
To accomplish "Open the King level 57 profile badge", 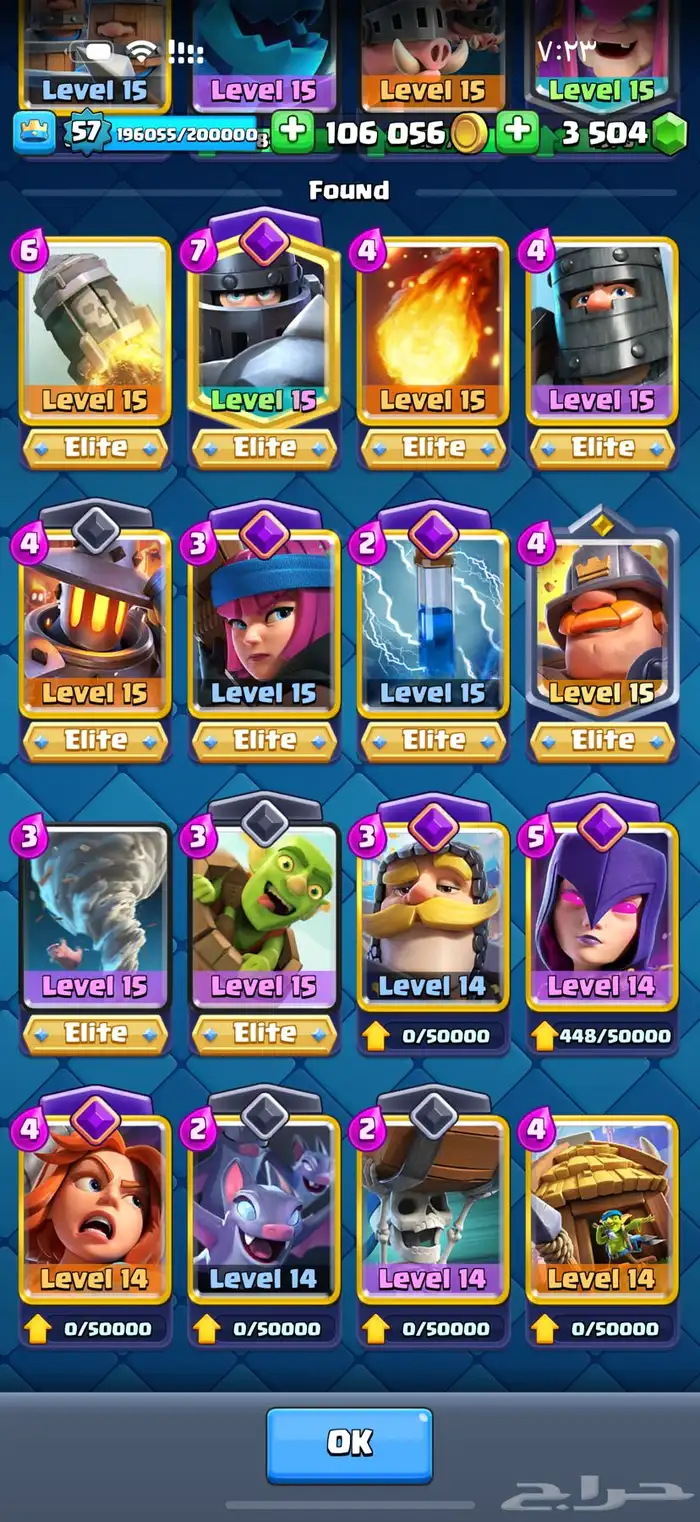I will 87,132.
